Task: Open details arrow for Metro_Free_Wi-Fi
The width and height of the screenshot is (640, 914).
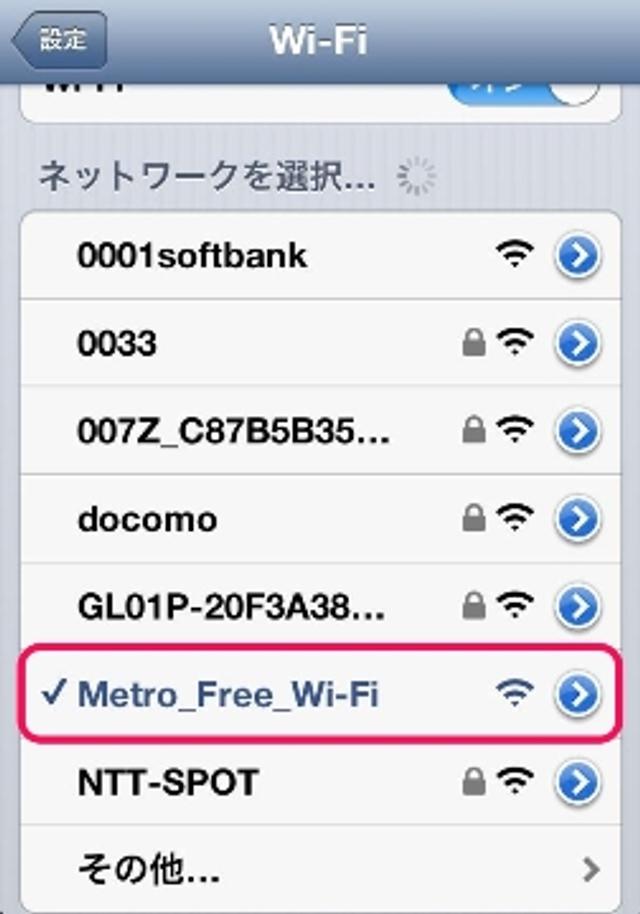Action: point(577,694)
